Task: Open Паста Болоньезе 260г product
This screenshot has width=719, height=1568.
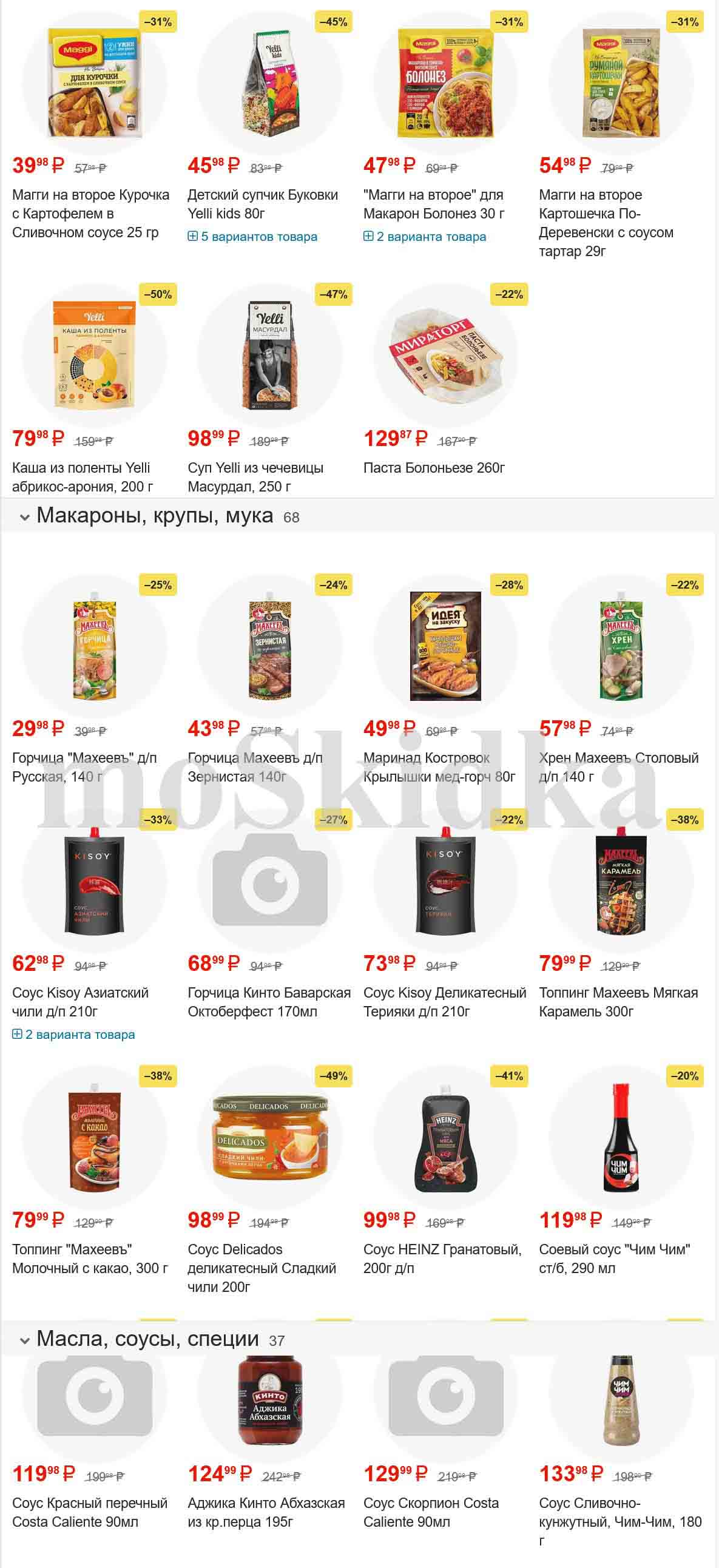Action: pyautogui.click(x=433, y=467)
